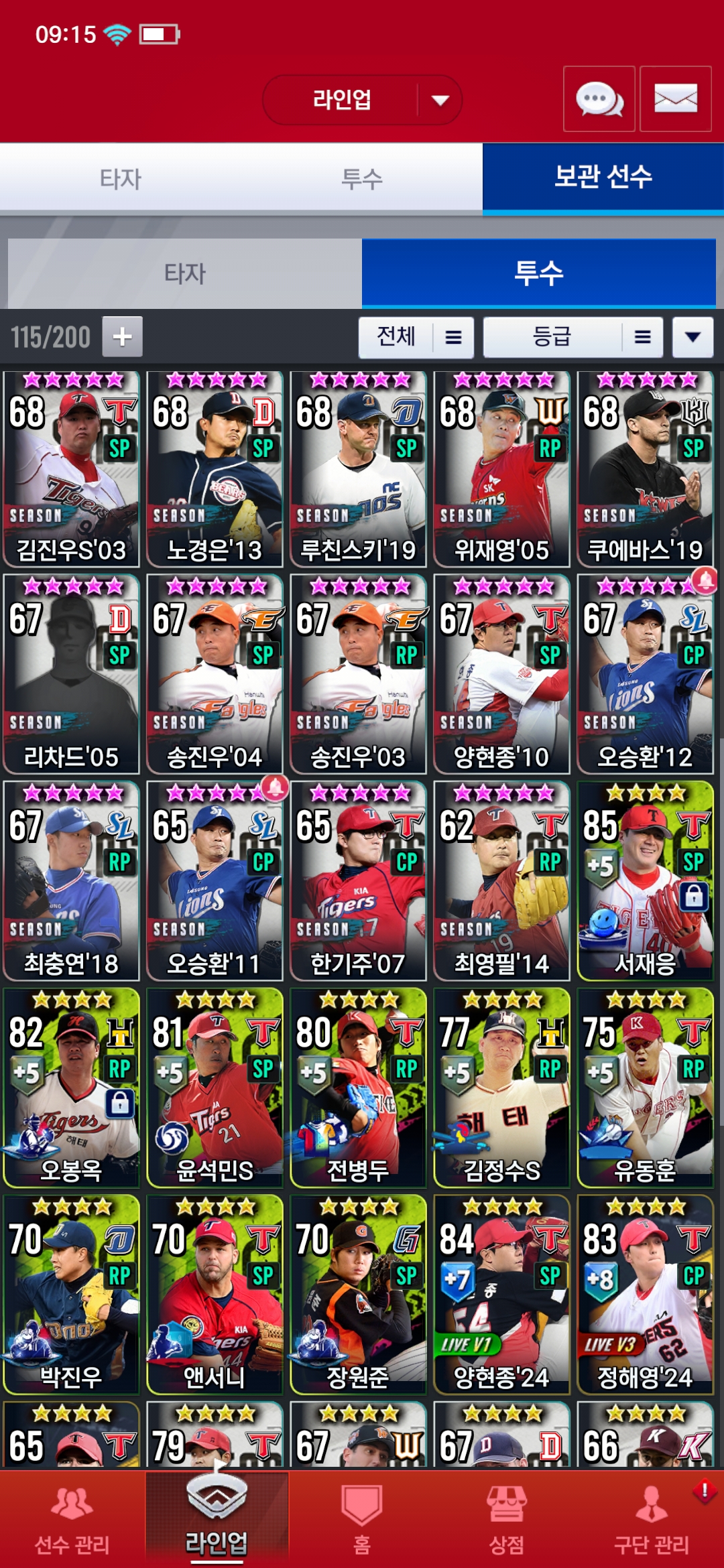Go to the 홈 tab
This screenshot has width=724, height=1568.
click(x=362, y=1520)
